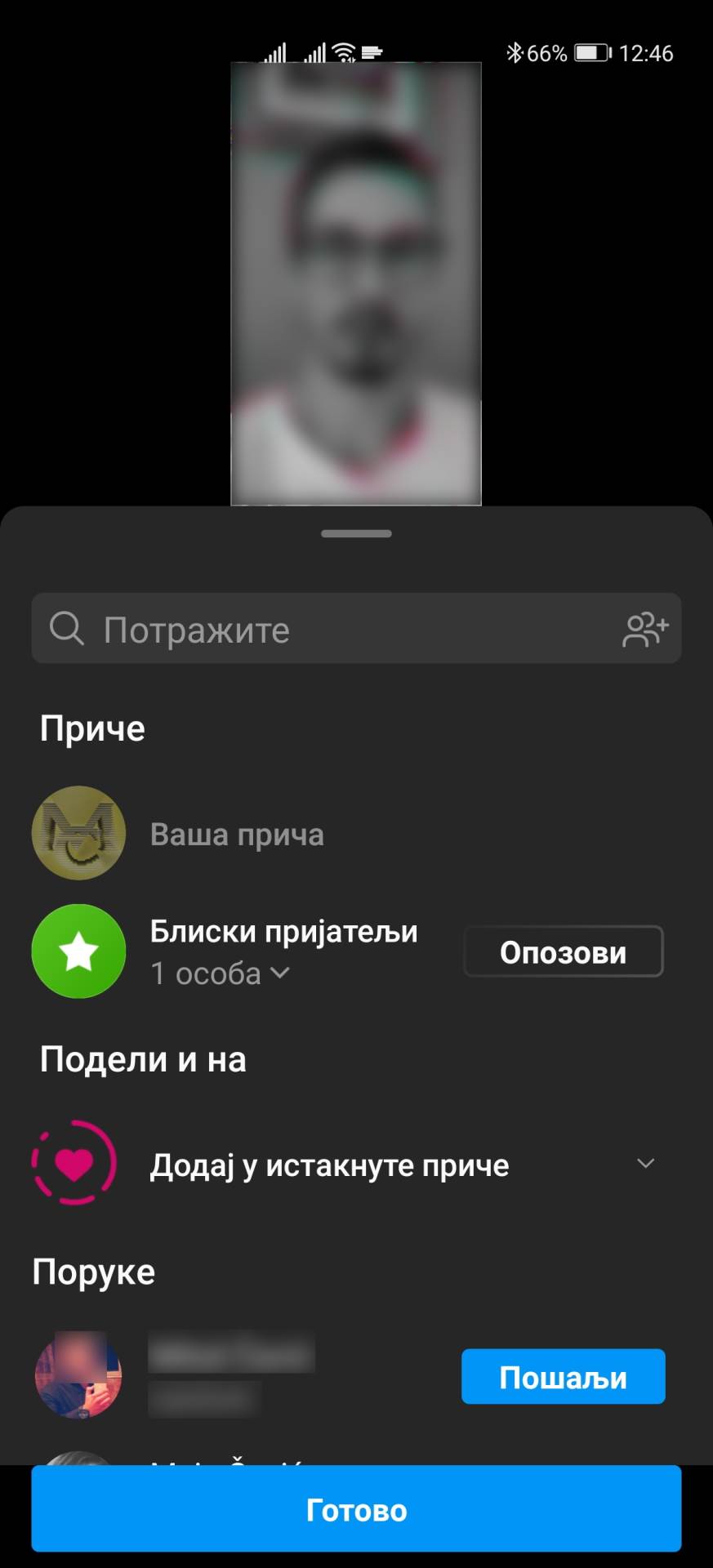
Task: Tap the story preview thumbnail at top
Action: [356, 283]
